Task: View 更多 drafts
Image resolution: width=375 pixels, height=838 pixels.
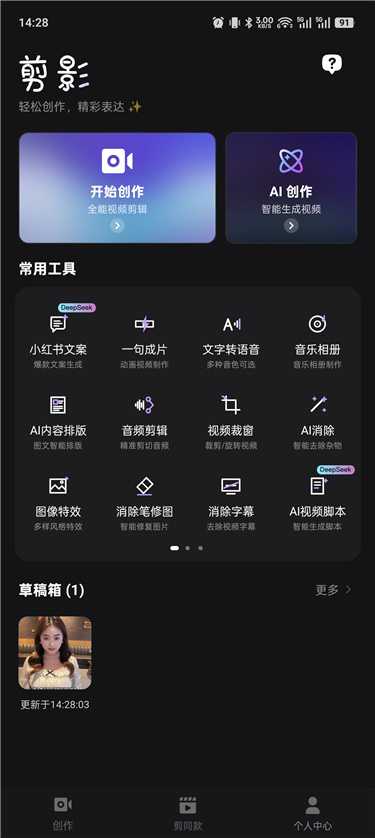Action: 333,590
